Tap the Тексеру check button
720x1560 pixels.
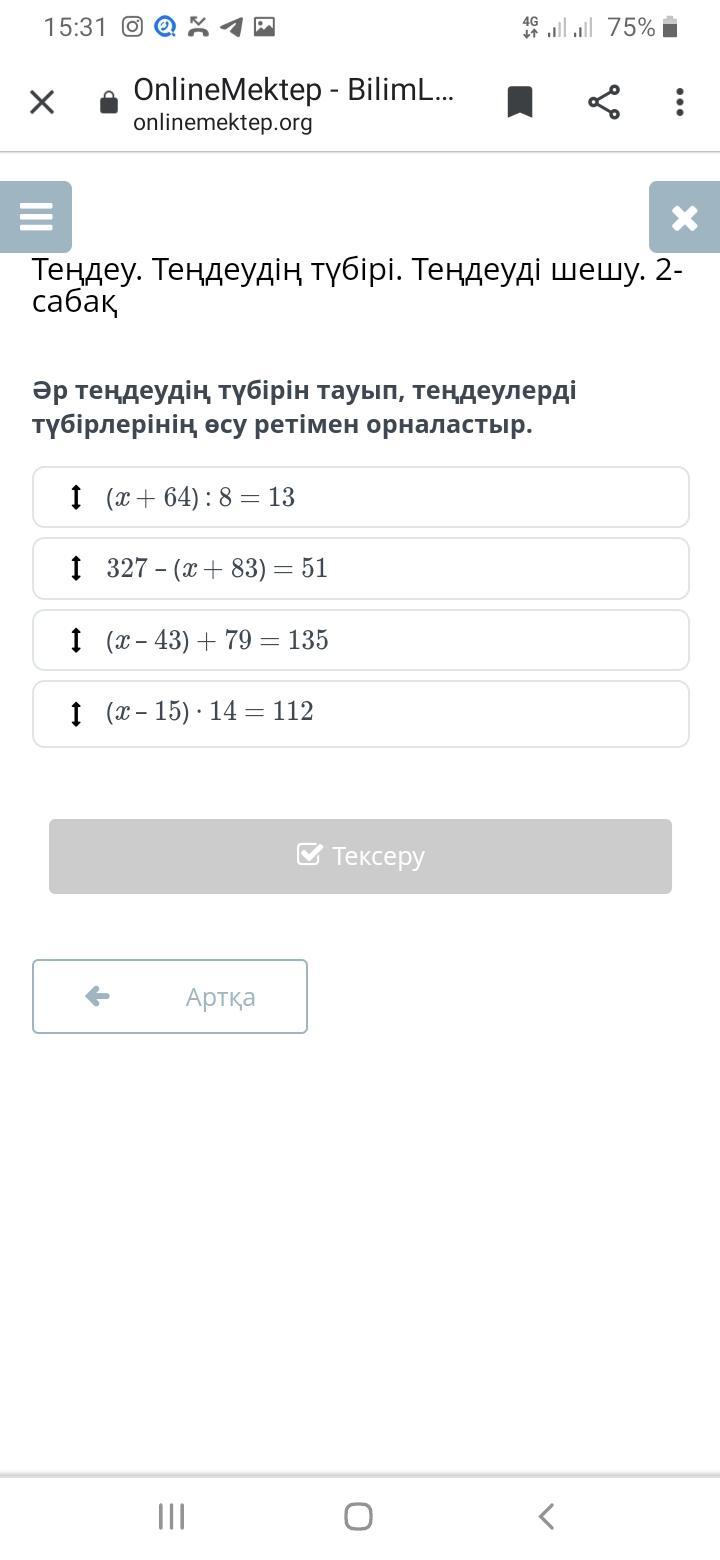[x=360, y=856]
